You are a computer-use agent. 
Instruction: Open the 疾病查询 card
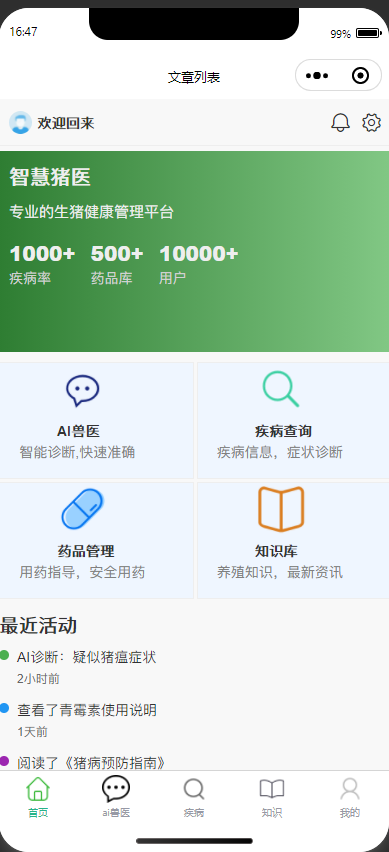tap(293, 420)
